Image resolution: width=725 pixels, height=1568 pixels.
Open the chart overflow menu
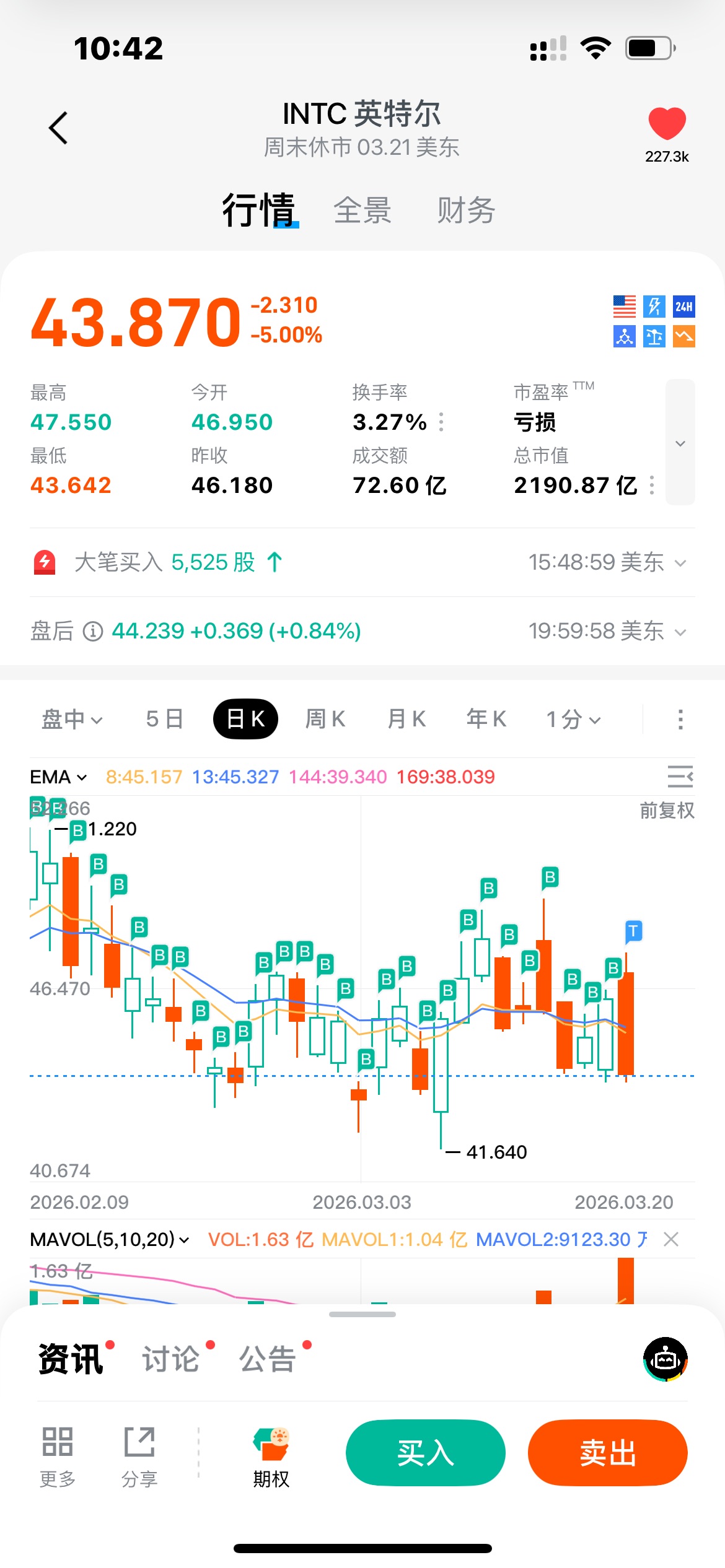click(x=680, y=719)
